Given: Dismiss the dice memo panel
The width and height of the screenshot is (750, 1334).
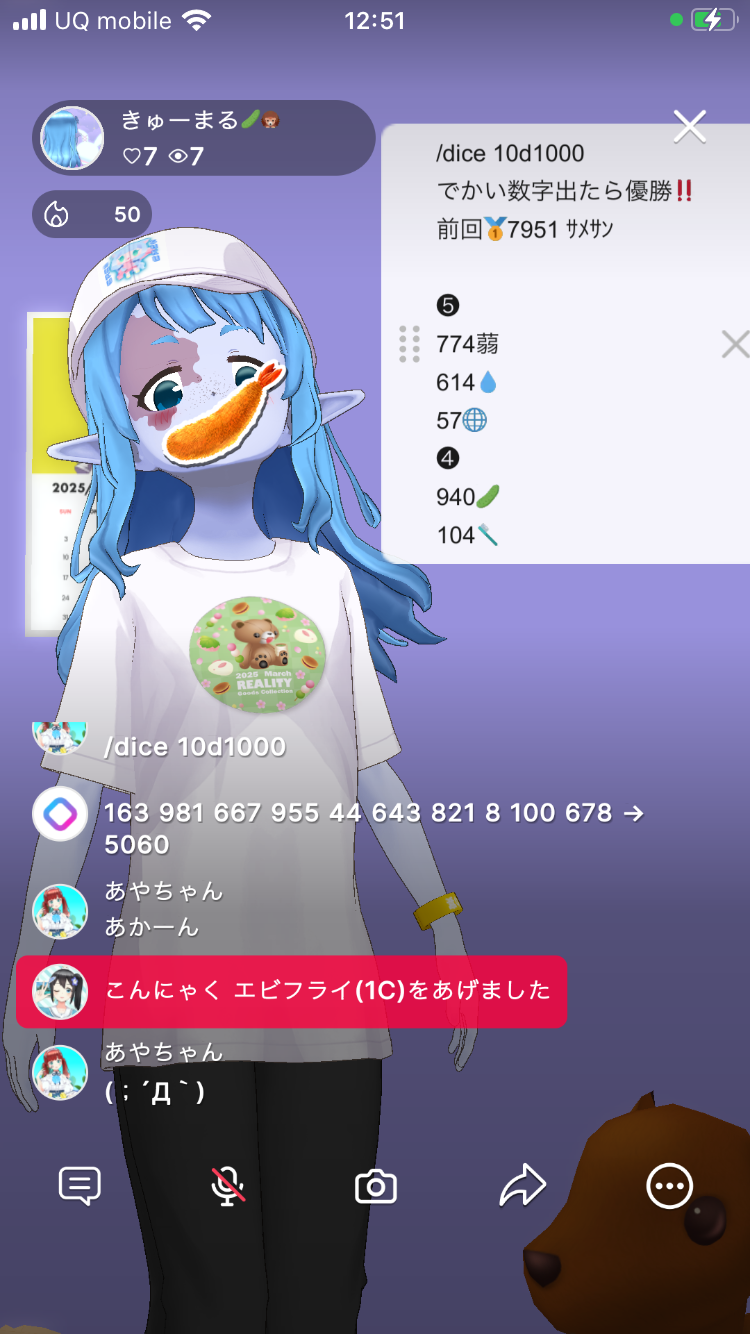Looking at the screenshot, I should (734, 345).
